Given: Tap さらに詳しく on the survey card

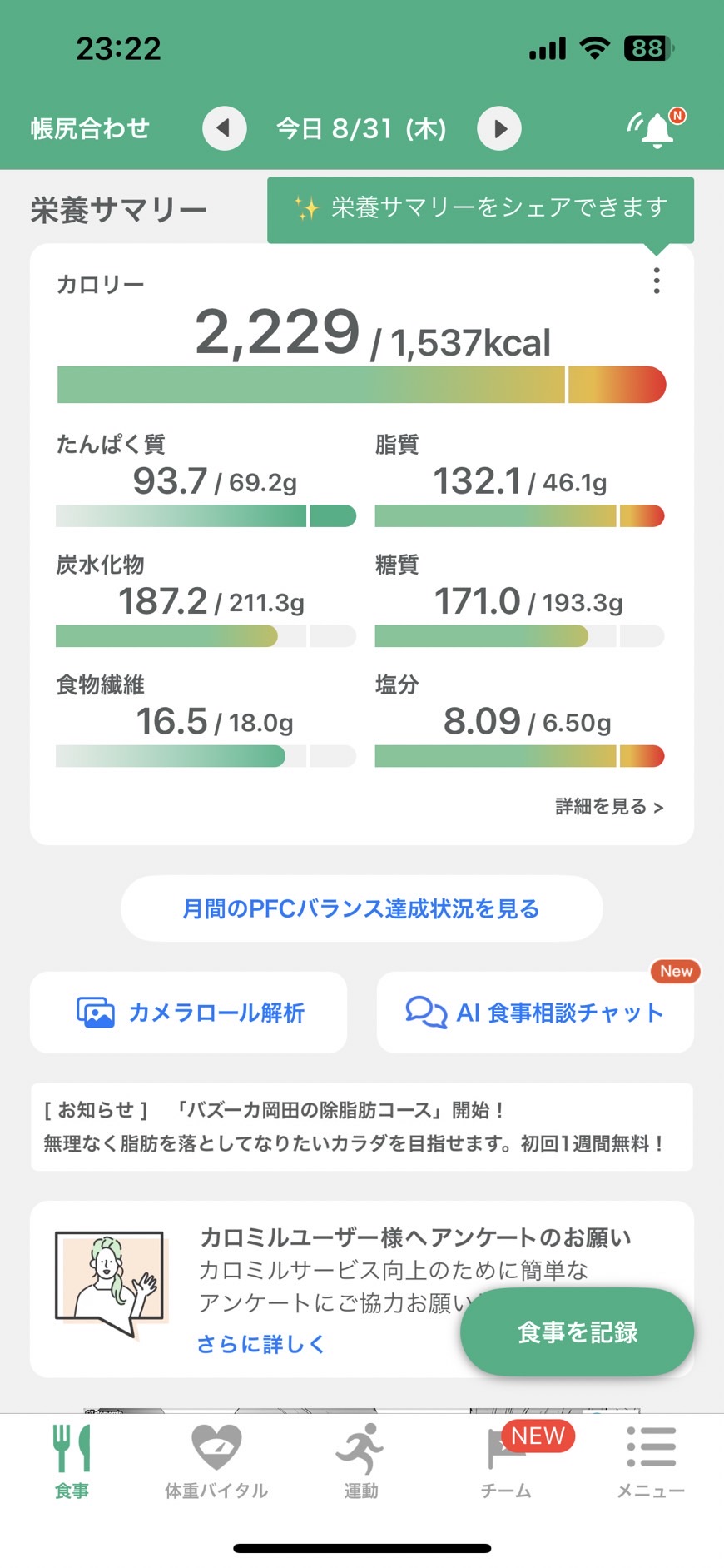Looking at the screenshot, I should tap(260, 1344).
